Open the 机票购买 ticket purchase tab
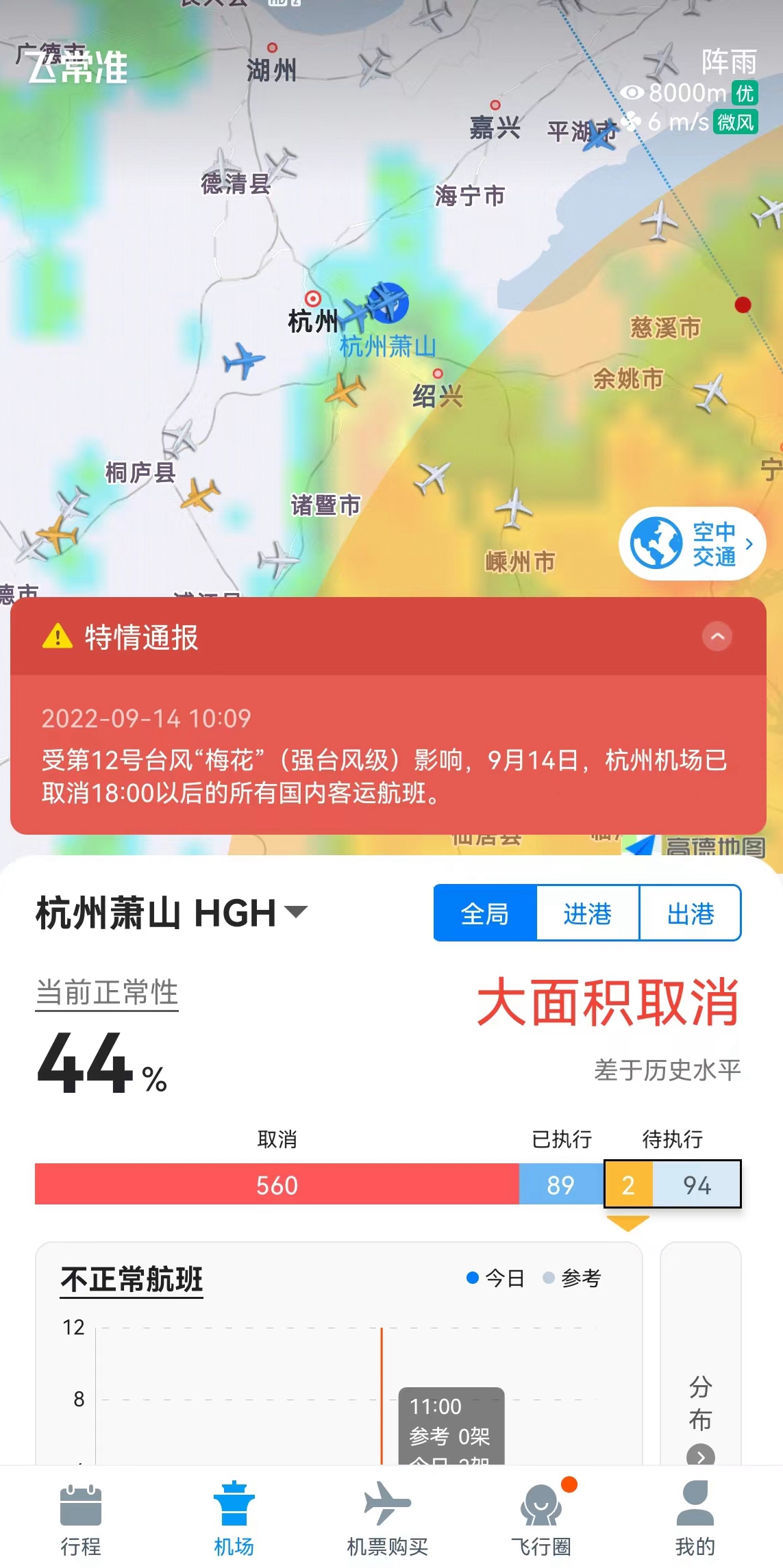 pos(387,1517)
